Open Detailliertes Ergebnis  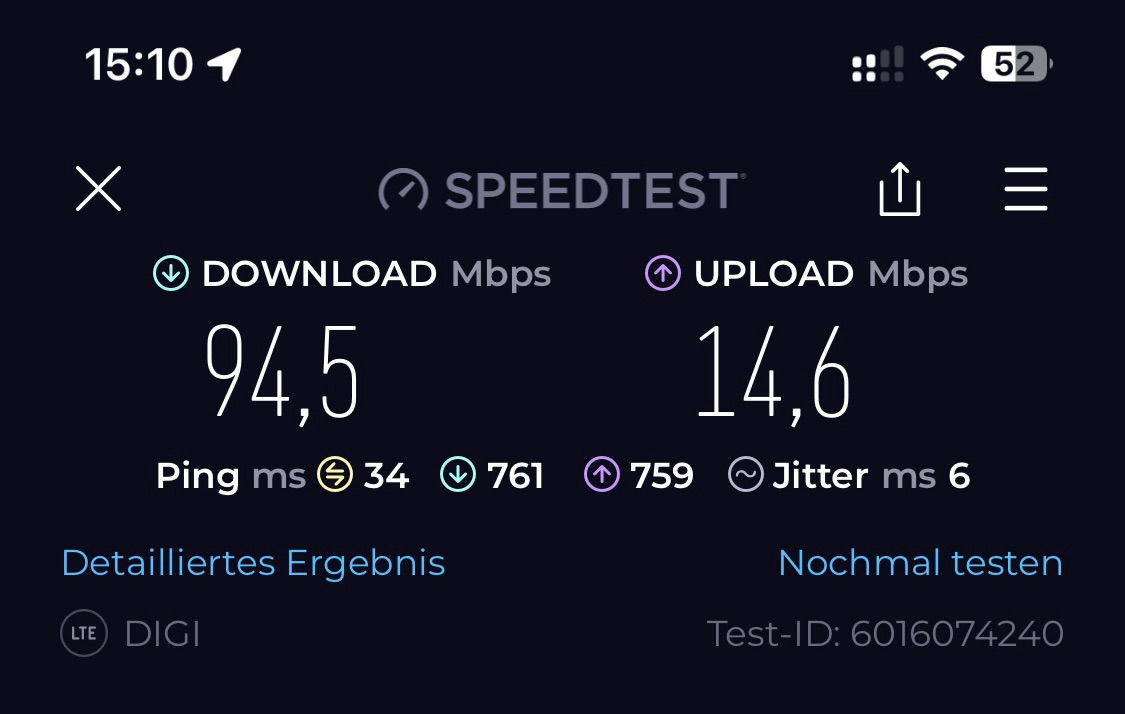(253, 563)
